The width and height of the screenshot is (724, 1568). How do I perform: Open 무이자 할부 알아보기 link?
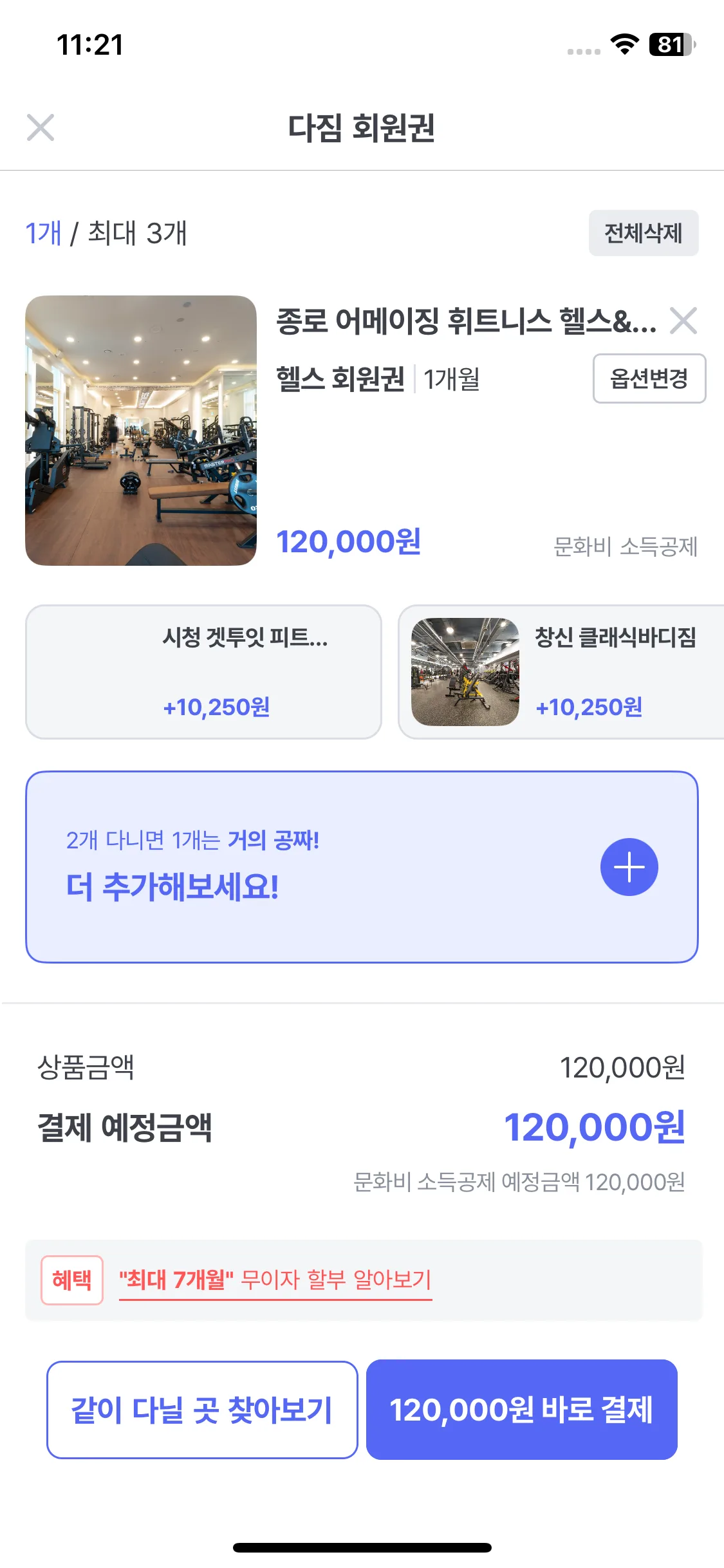click(275, 1280)
